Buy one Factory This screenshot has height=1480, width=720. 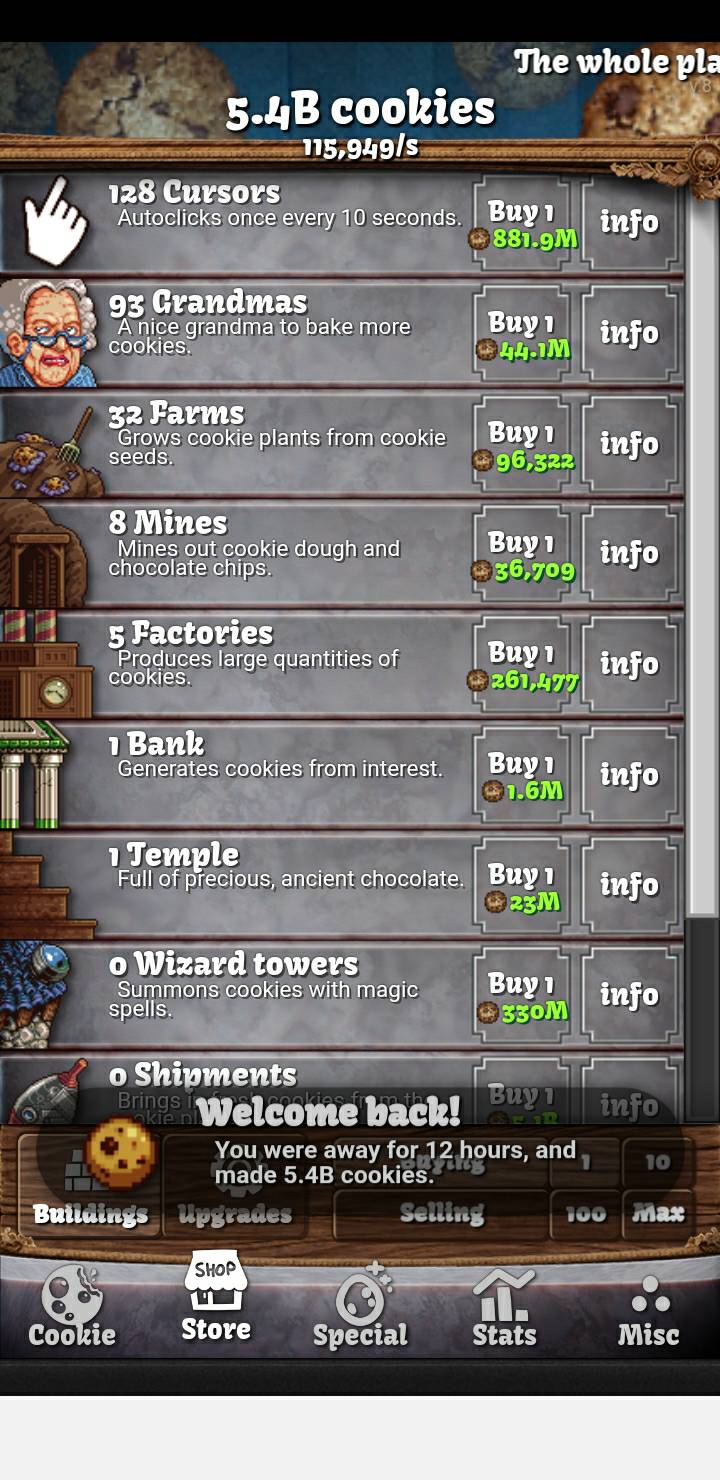pos(521,666)
